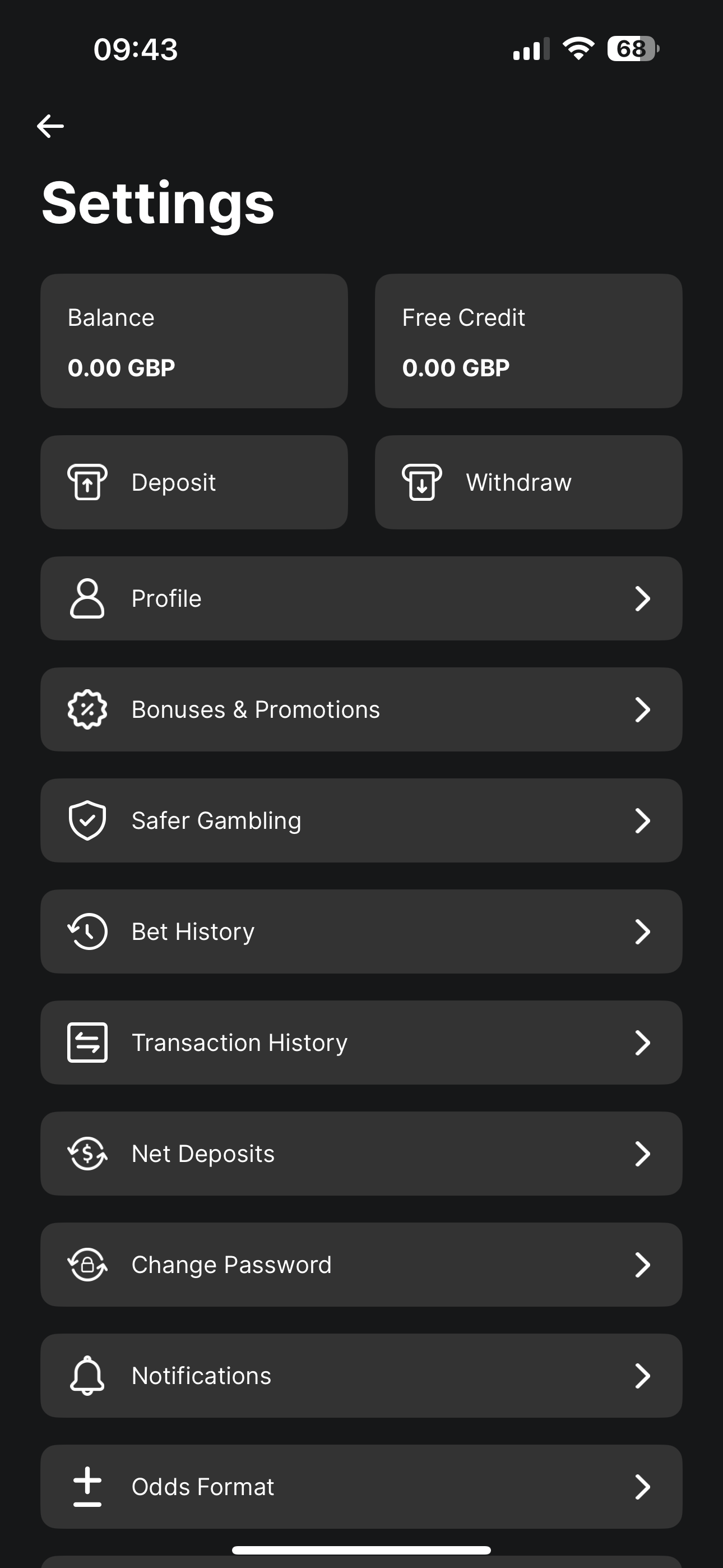This screenshot has width=723, height=1568.
Task: Click the Withdraw icon
Action: pos(423,482)
